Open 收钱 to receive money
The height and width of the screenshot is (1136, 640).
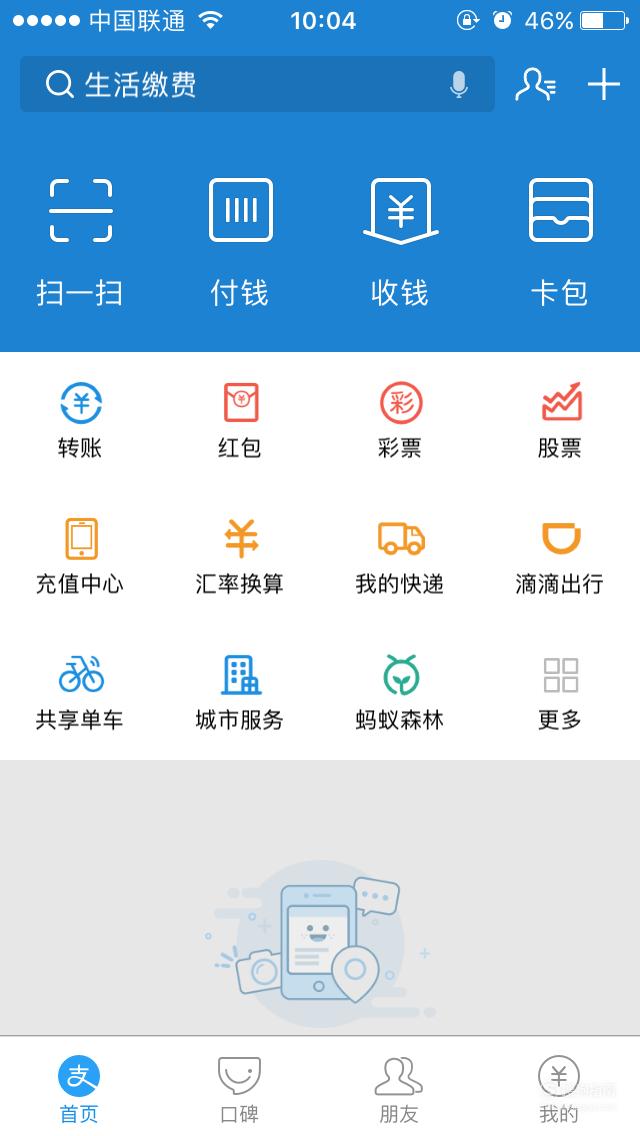click(x=400, y=243)
